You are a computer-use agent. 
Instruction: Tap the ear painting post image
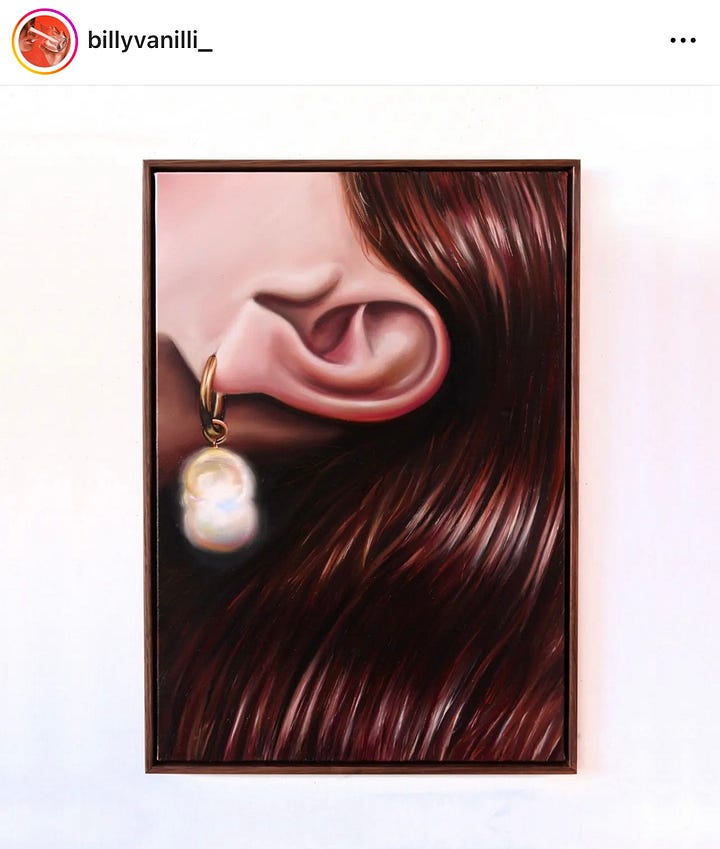point(360,466)
